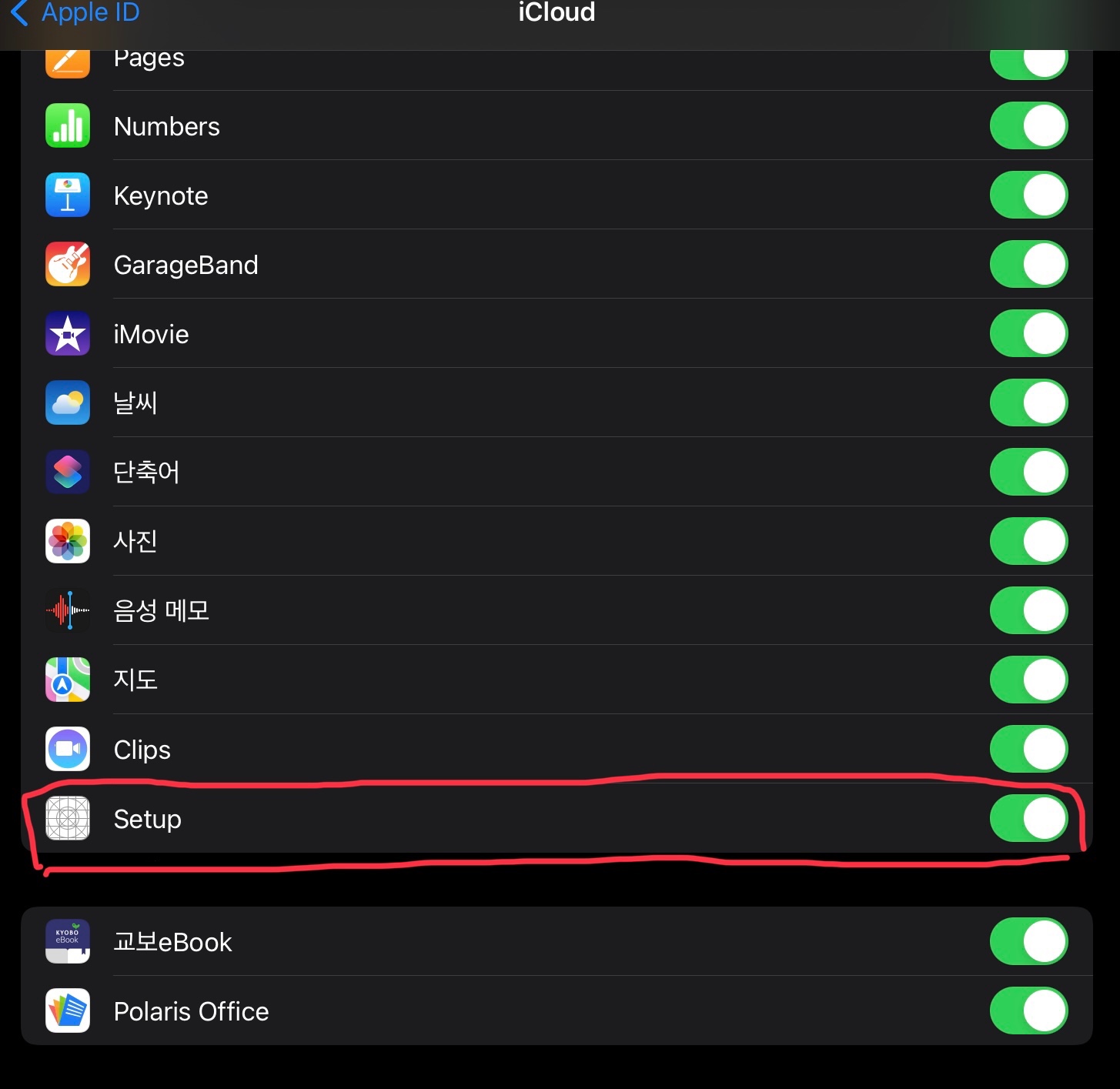The height and width of the screenshot is (1089, 1120).
Task: Turn off Keynote iCloud sync
Action: pyautogui.click(x=1028, y=195)
